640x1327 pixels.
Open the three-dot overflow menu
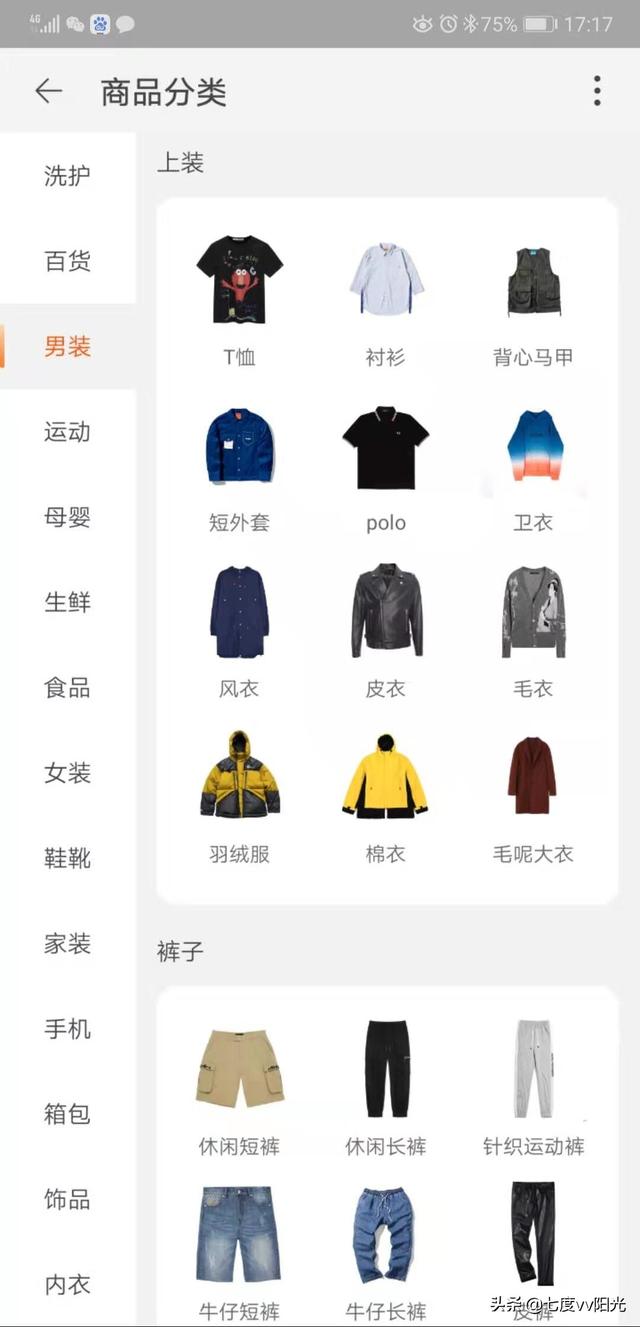tap(597, 91)
